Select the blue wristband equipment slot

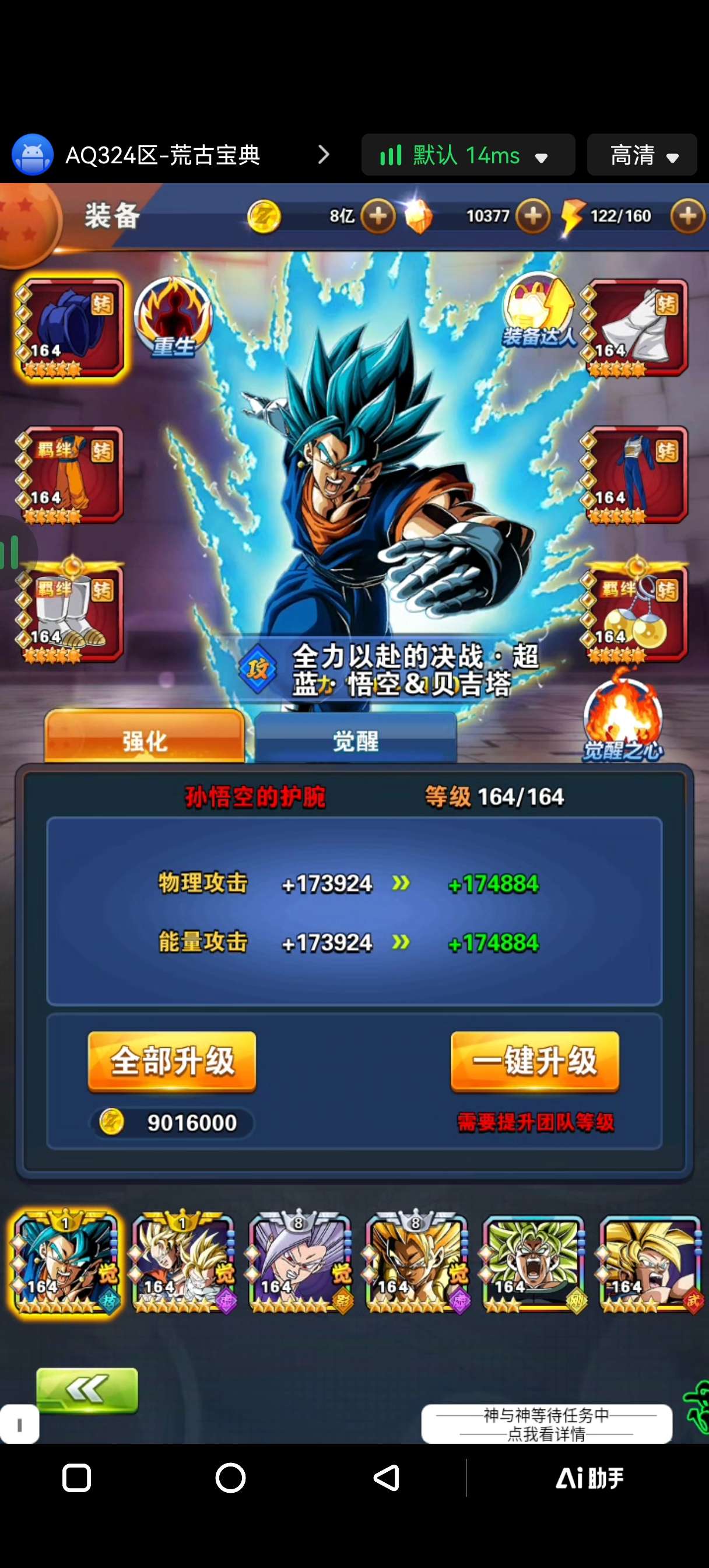click(x=69, y=327)
